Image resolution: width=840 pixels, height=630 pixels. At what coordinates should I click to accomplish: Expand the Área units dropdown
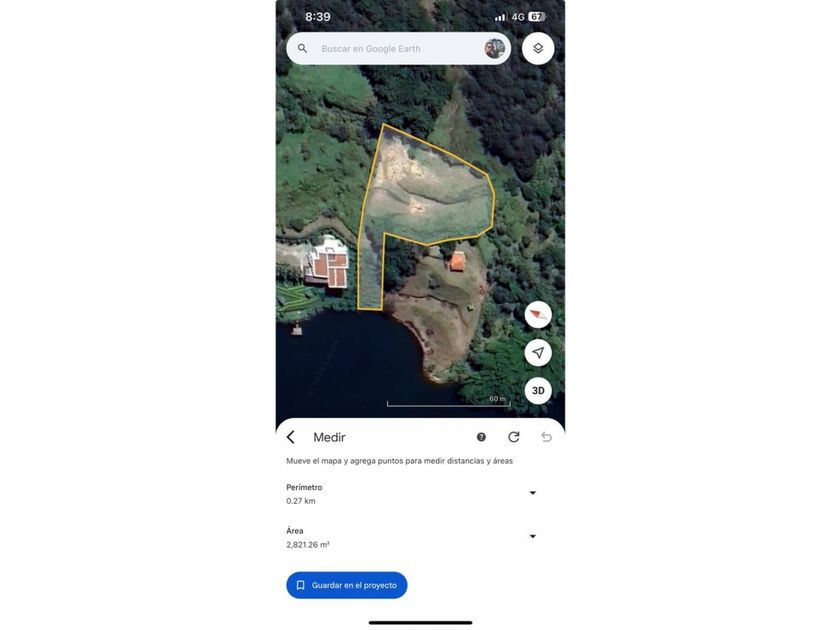(532, 537)
